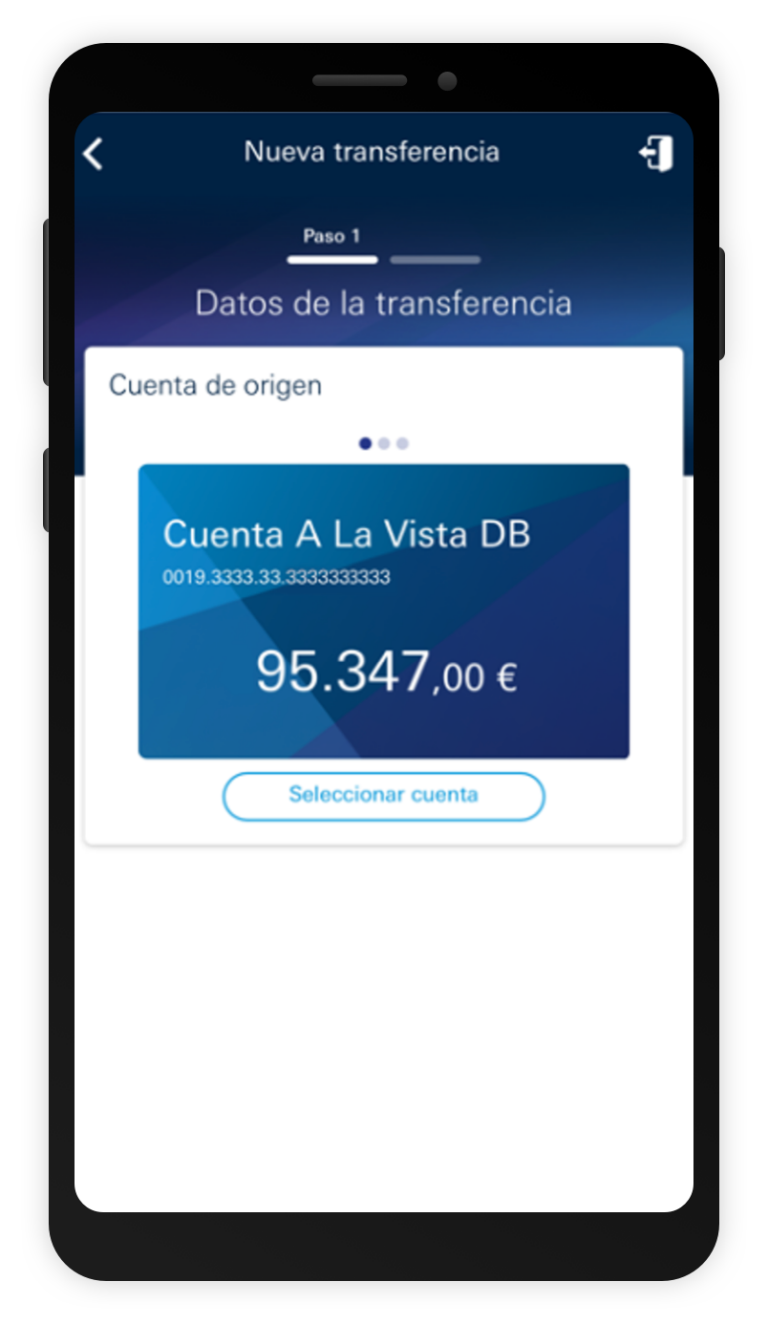
Task: Open the Cuenta A La Vista DB card
Action: click(383, 611)
